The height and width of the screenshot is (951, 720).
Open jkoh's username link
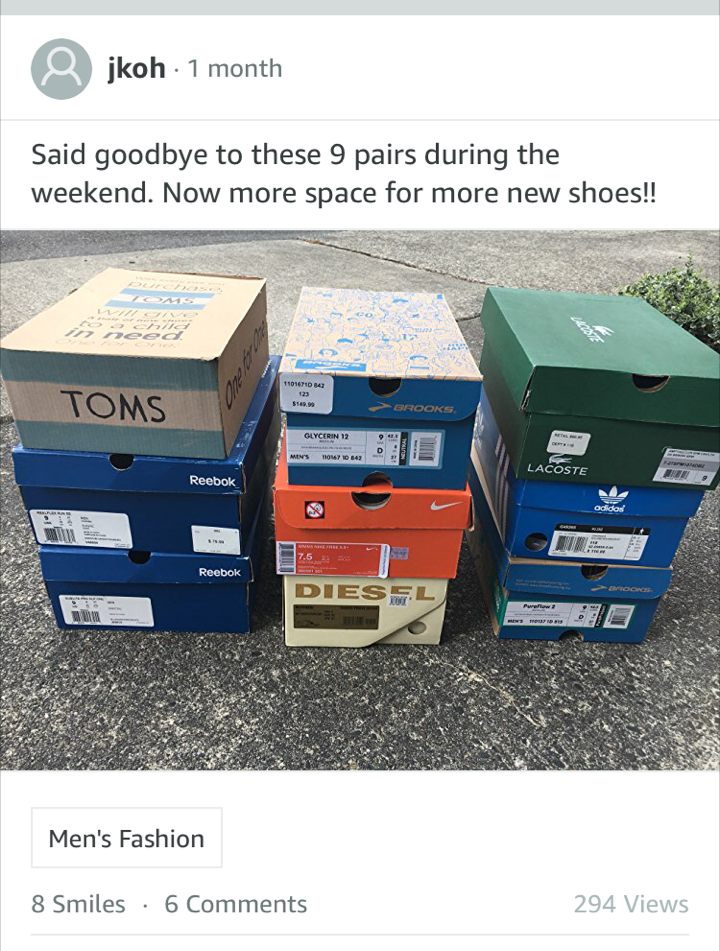pyautogui.click(x=136, y=69)
